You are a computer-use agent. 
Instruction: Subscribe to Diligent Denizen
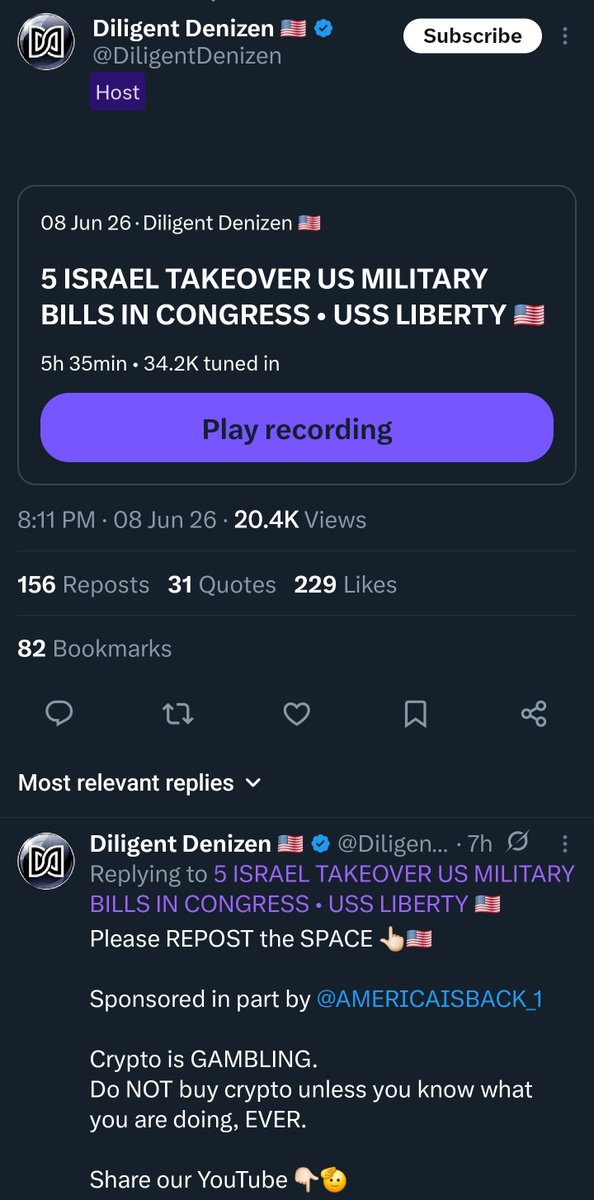click(472, 36)
